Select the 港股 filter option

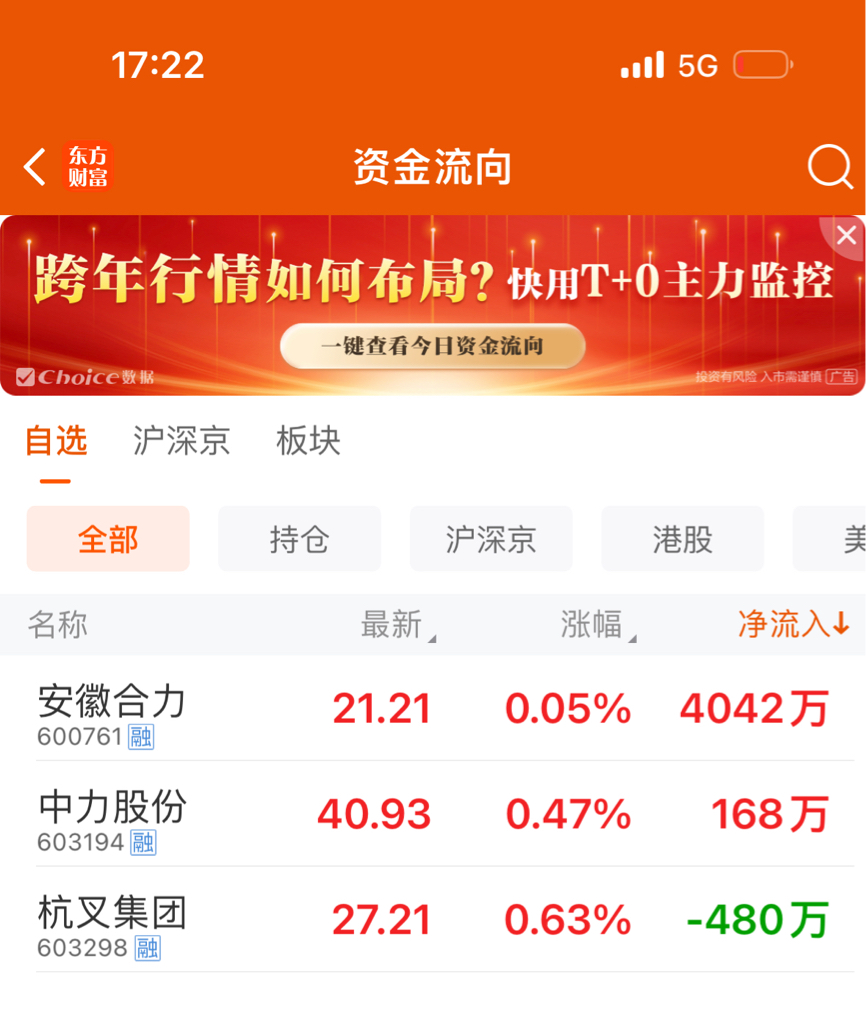pyautogui.click(x=682, y=539)
